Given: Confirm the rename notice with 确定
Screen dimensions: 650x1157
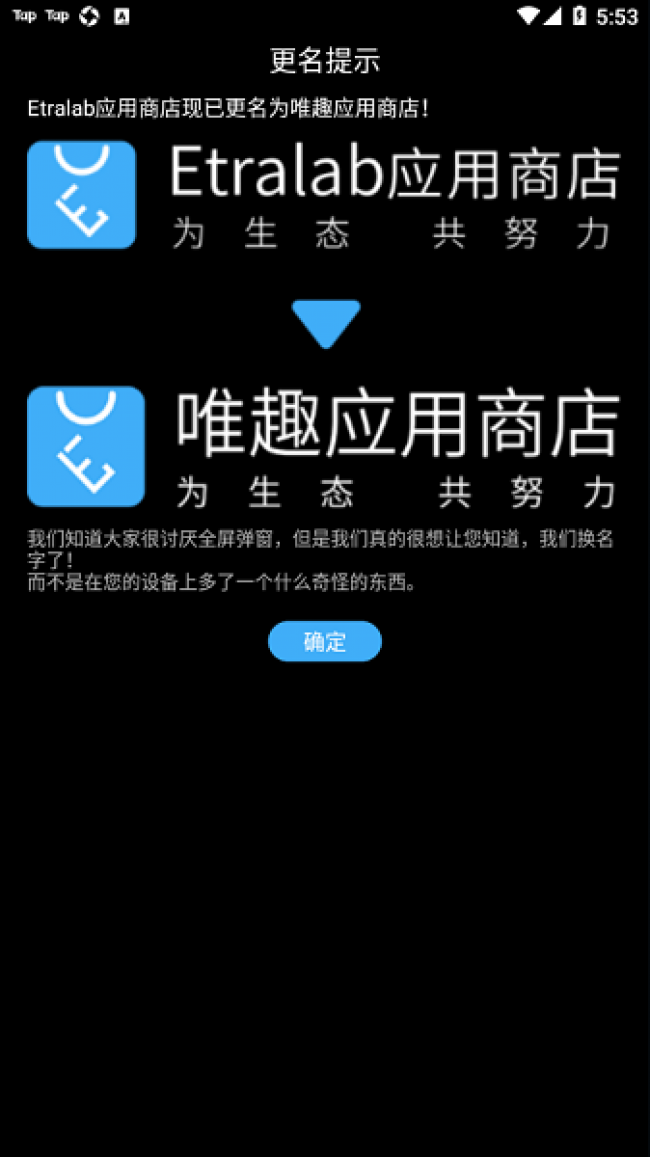Looking at the screenshot, I should [325, 641].
